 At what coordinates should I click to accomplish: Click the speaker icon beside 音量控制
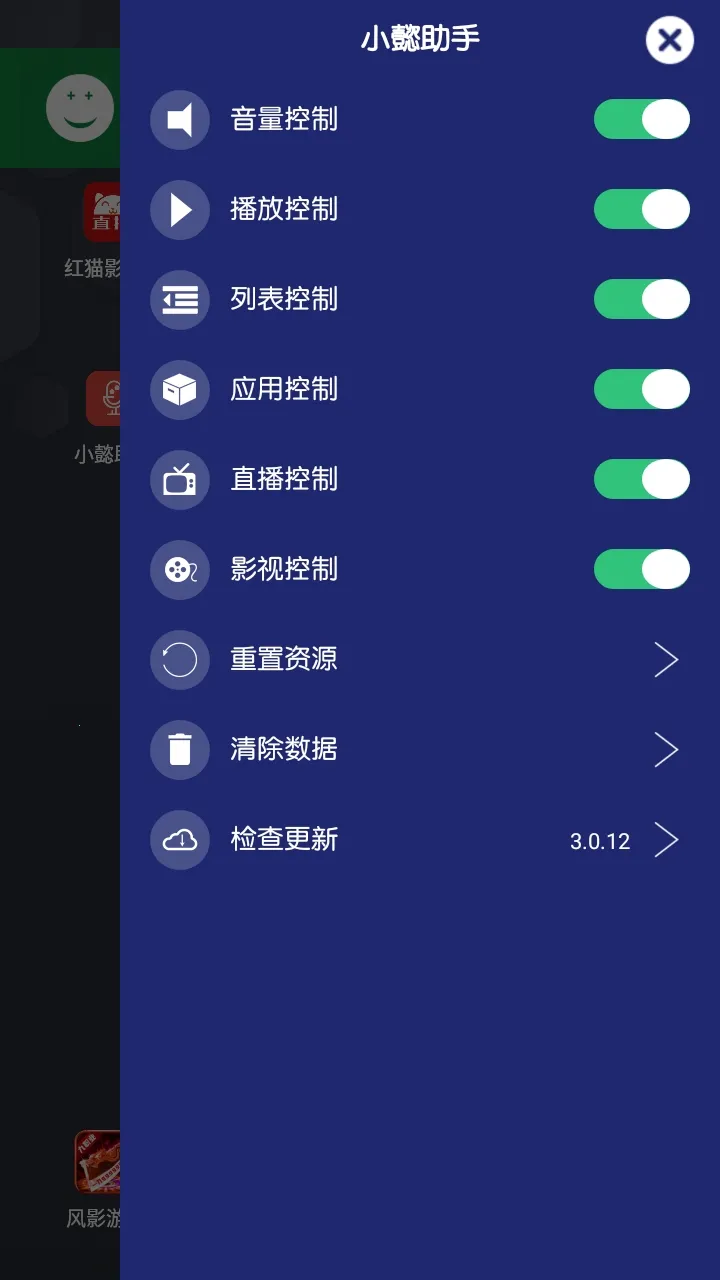179,119
